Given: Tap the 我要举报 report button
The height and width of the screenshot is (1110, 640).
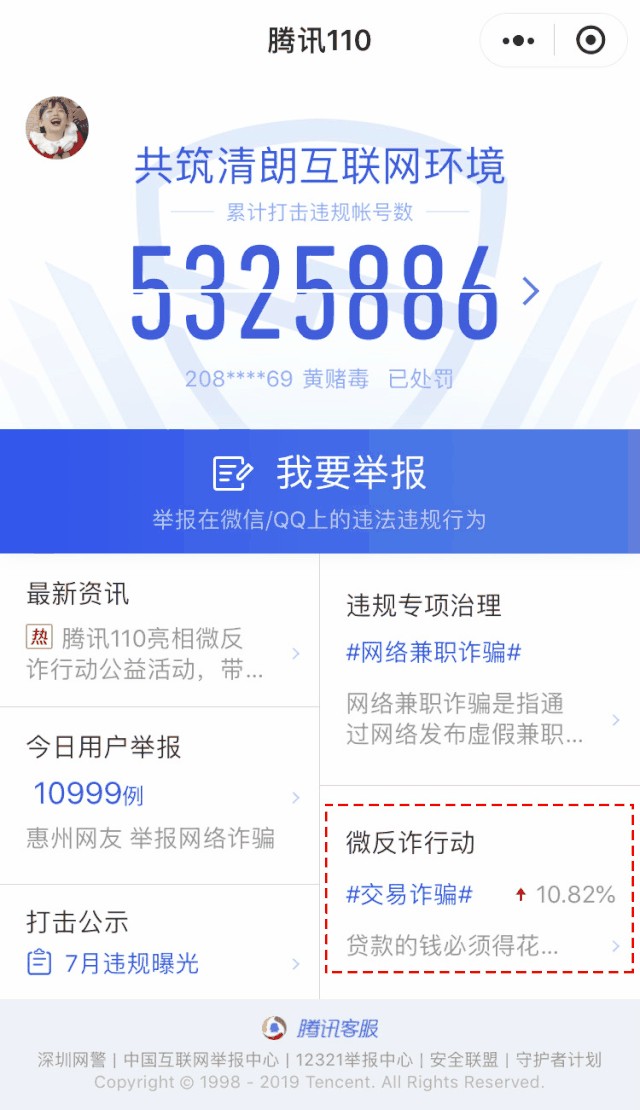Looking at the screenshot, I should (x=320, y=490).
